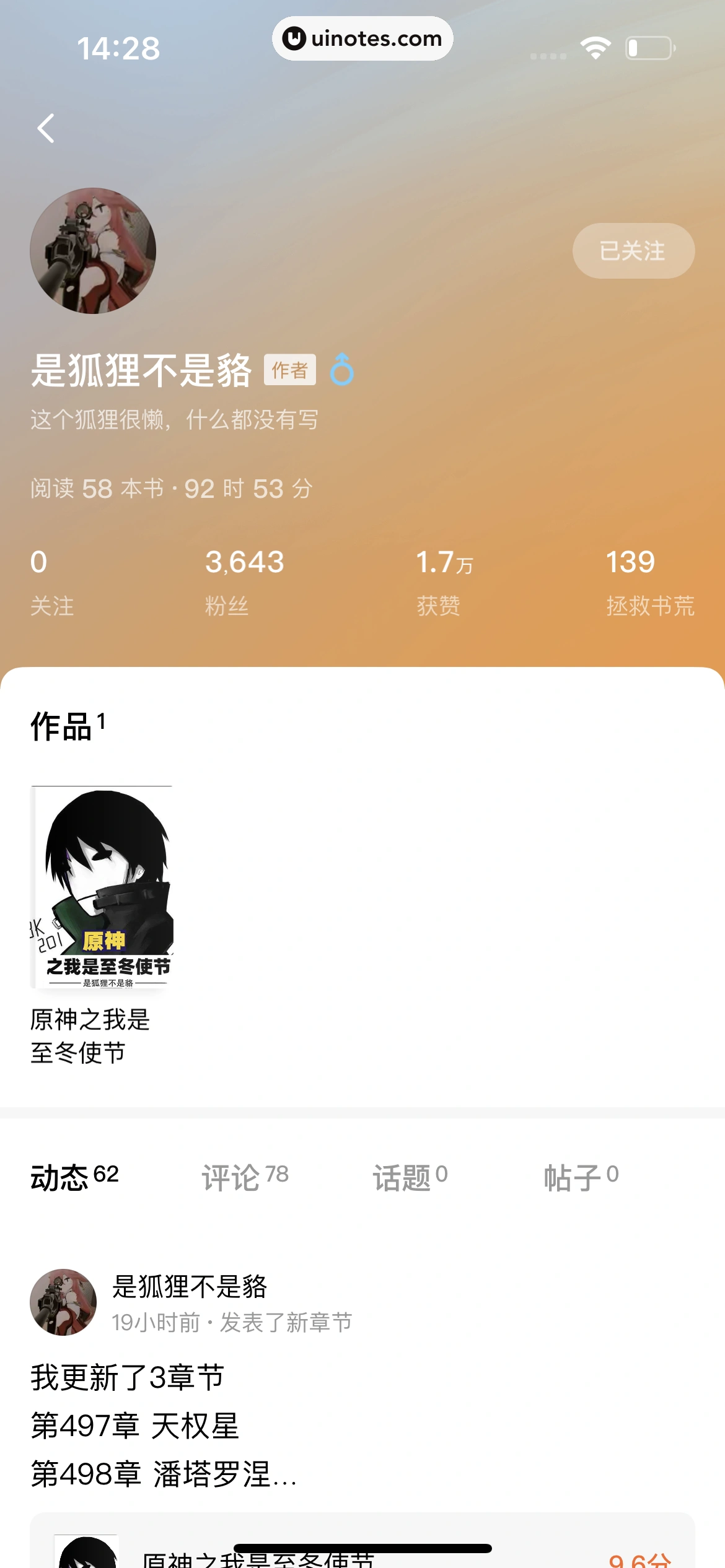
Task: Toggle the 已关注 follow status
Action: click(633, 250)
